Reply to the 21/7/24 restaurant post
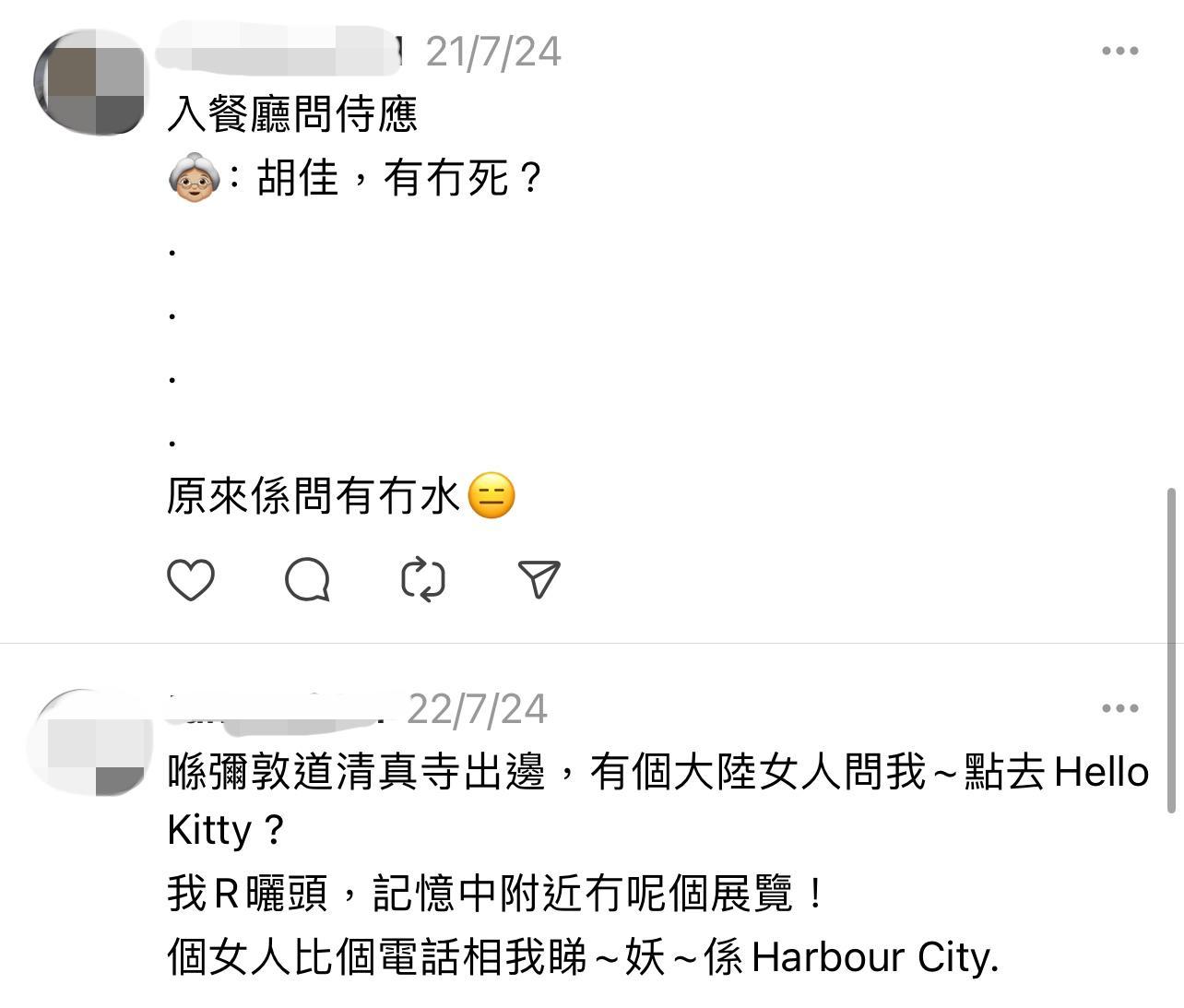Image resolution: width=1184 pixels, height=1008 pixels. (307, 580)
